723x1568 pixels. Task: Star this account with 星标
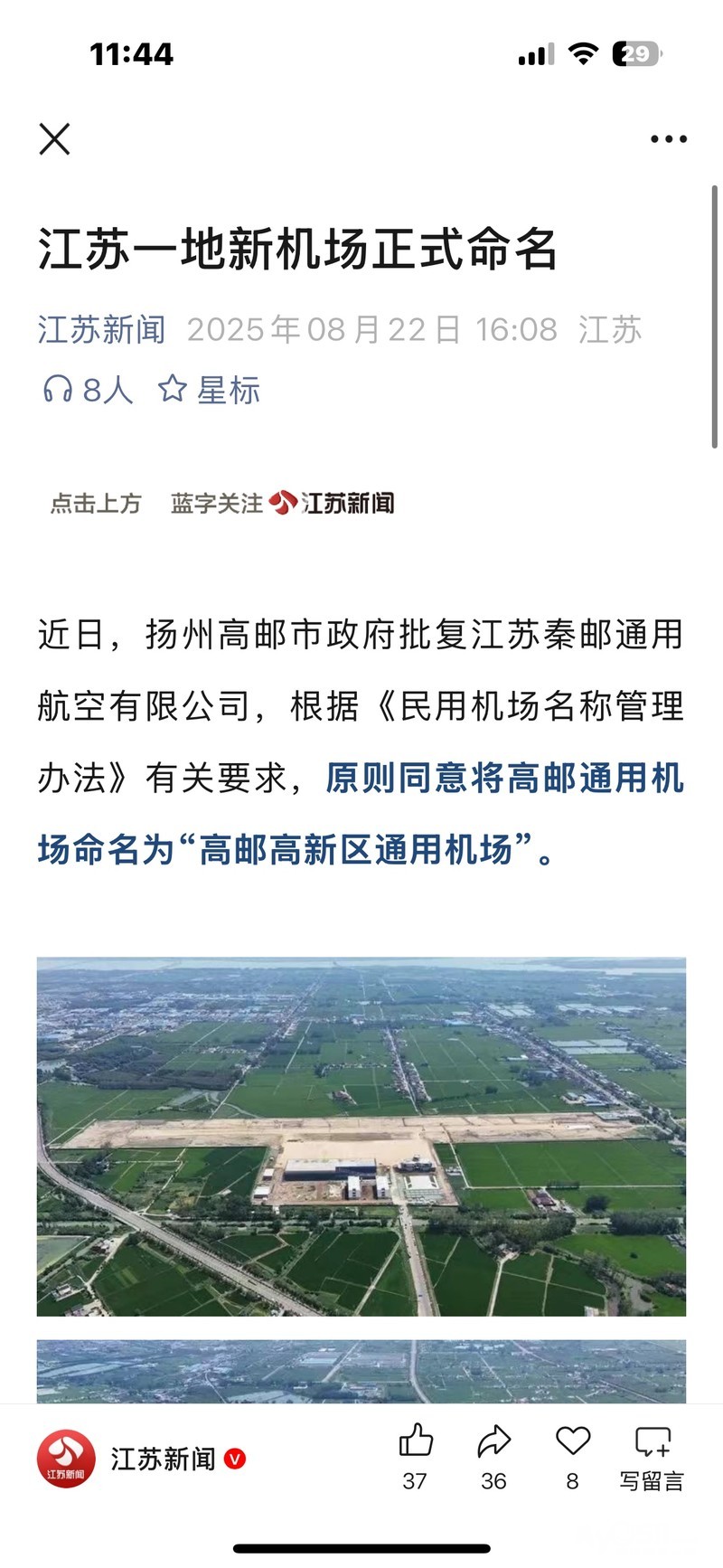210,390
